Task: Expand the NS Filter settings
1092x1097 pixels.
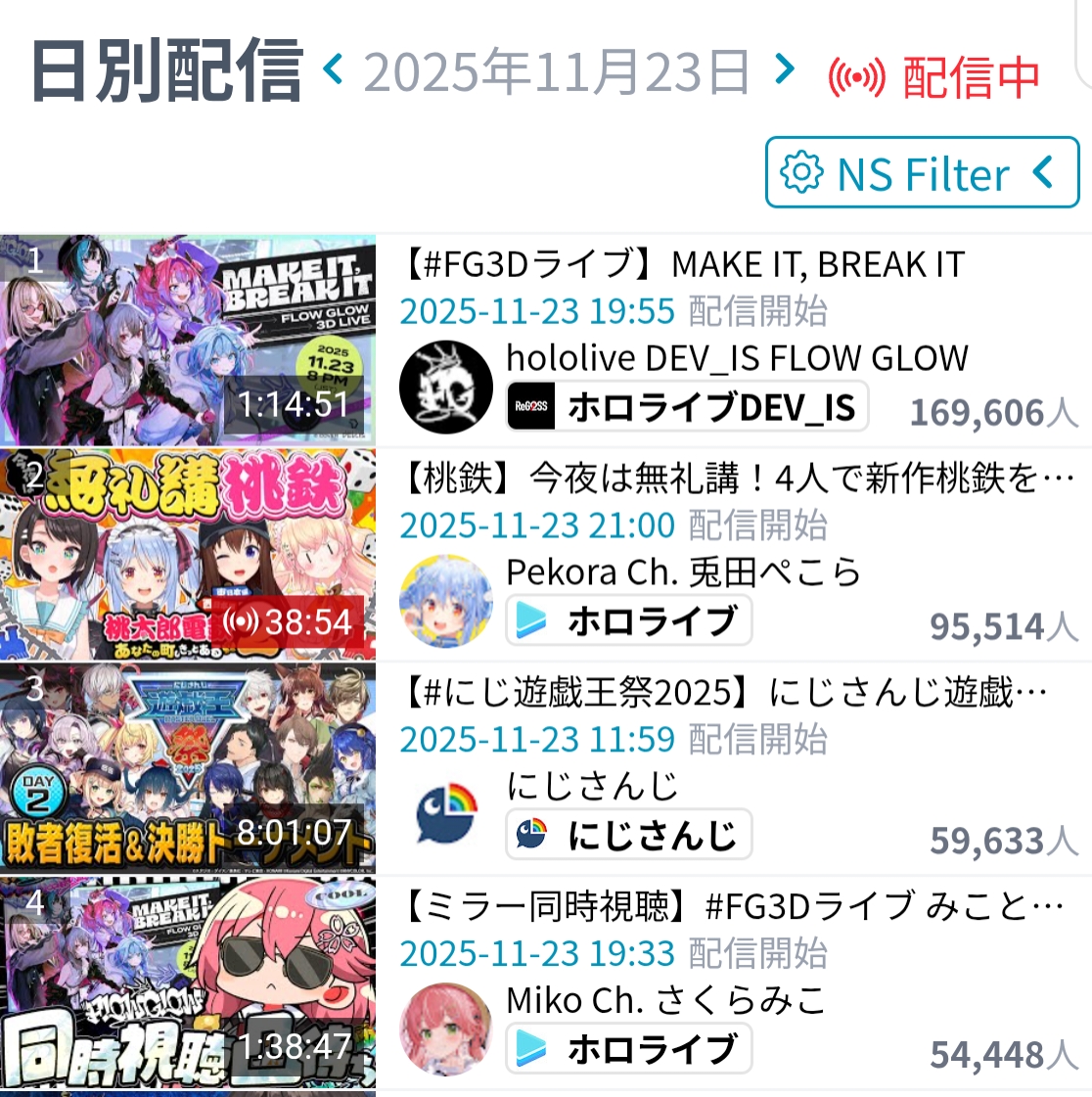Action: point(922,173)
